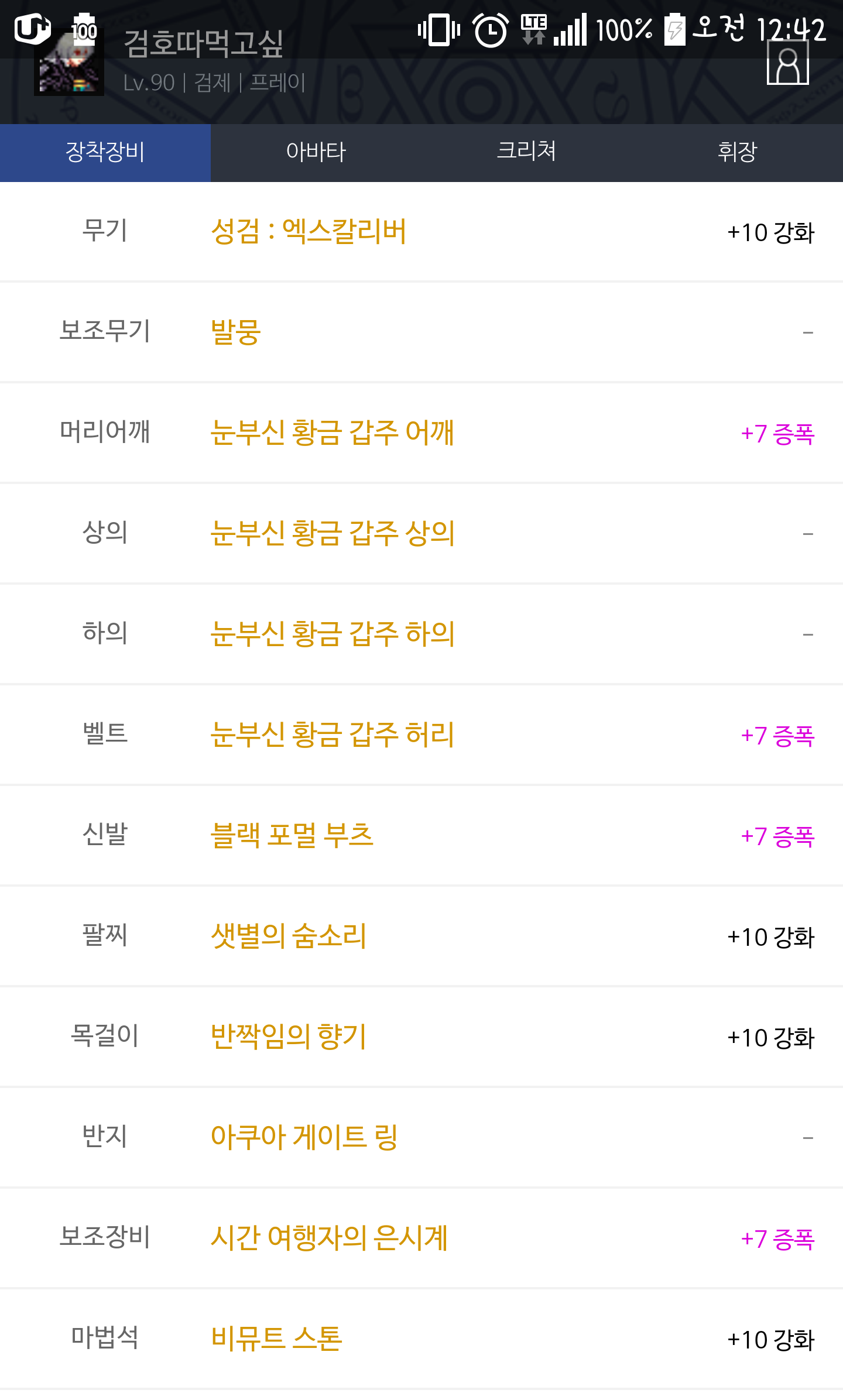Open the profile icon in the header

787,63
